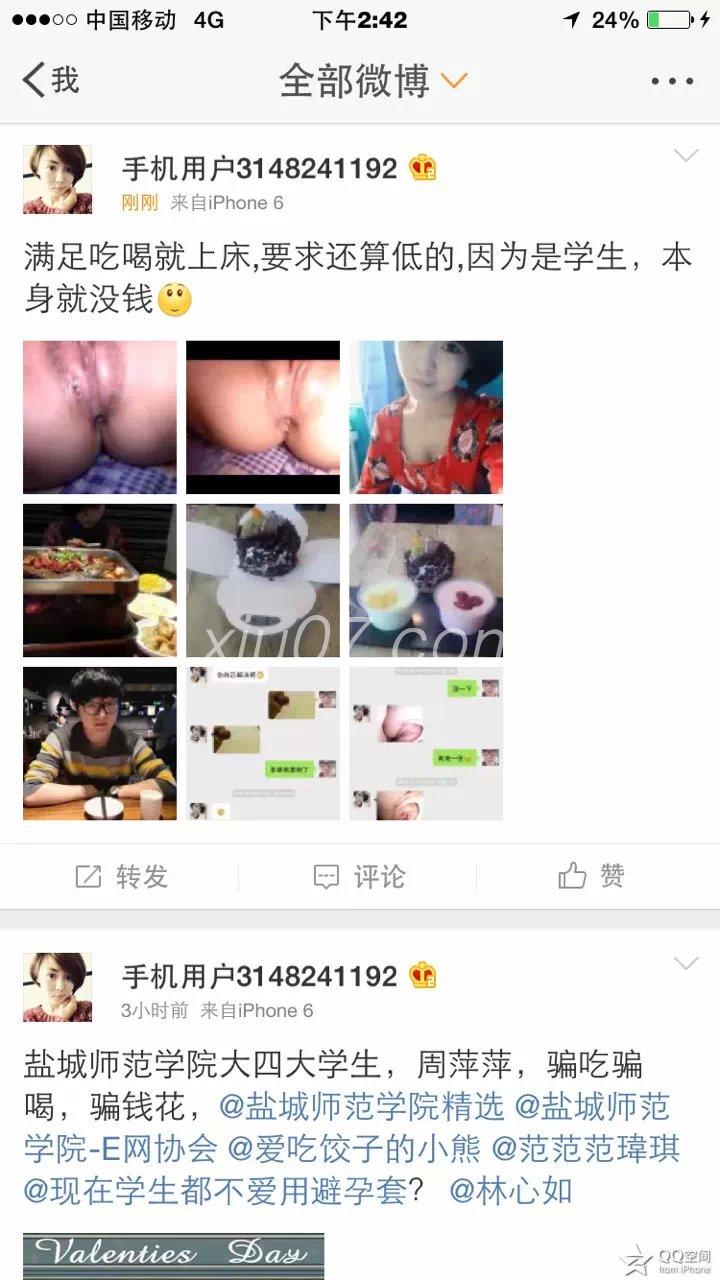Tap 赞 to like the first post
The width and height of the screenshot is (720, 1280).
(x=592, y=877)
